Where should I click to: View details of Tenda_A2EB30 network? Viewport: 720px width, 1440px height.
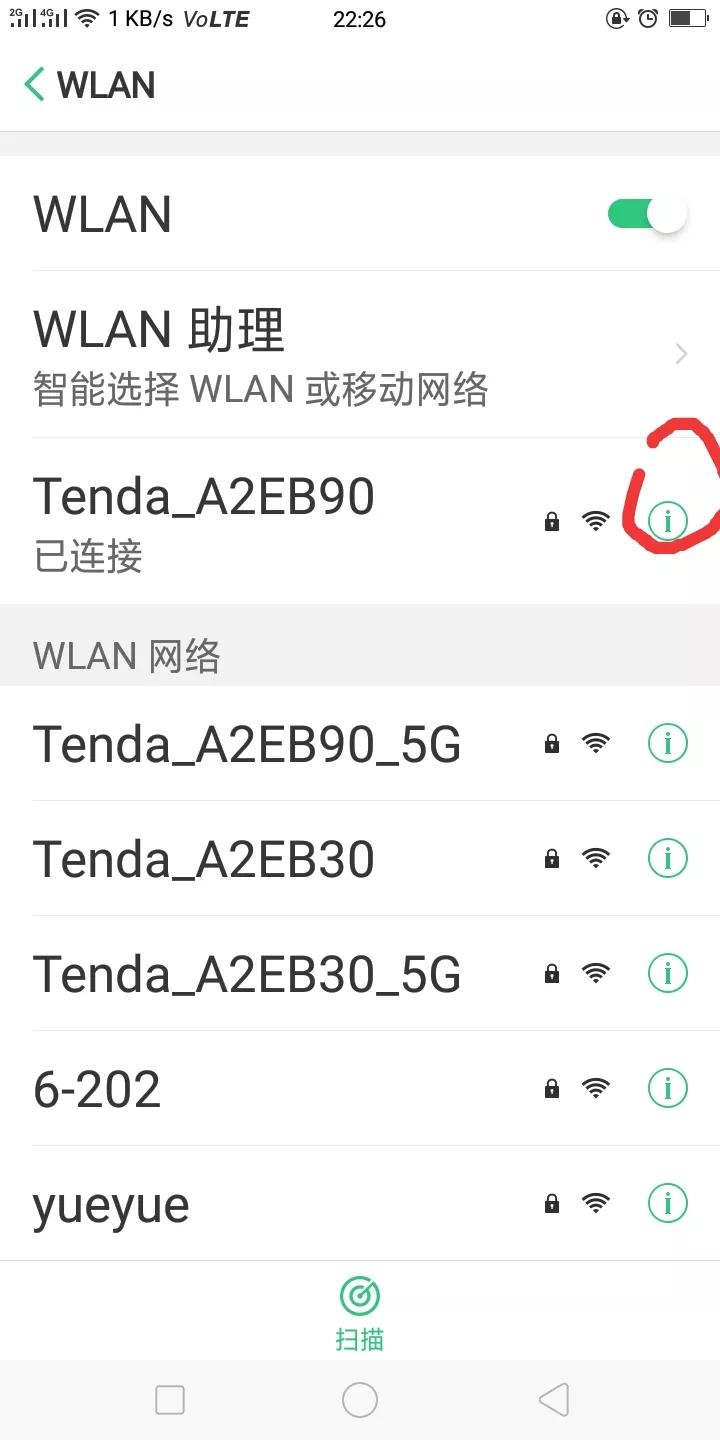coord(667,858)
